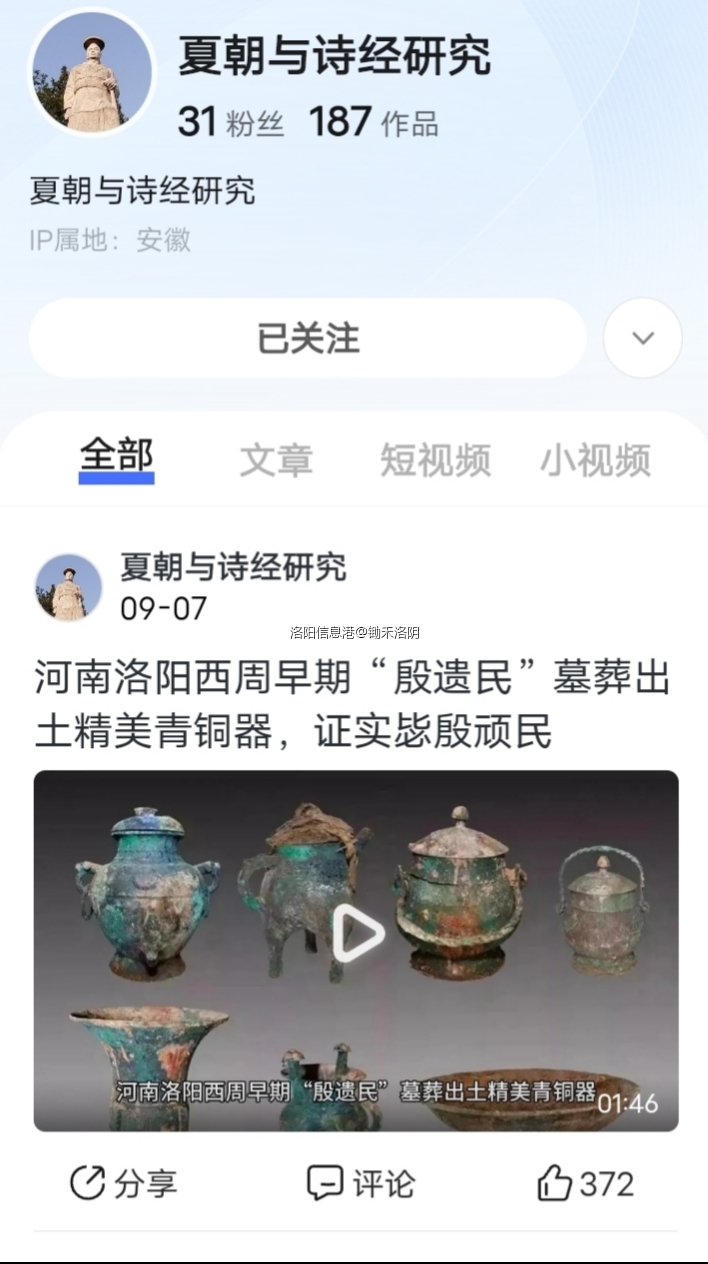The height and width of the screenshot is (1264, 708).
Task: Open 评论 comments on the post
Action: coord(360,1183)
